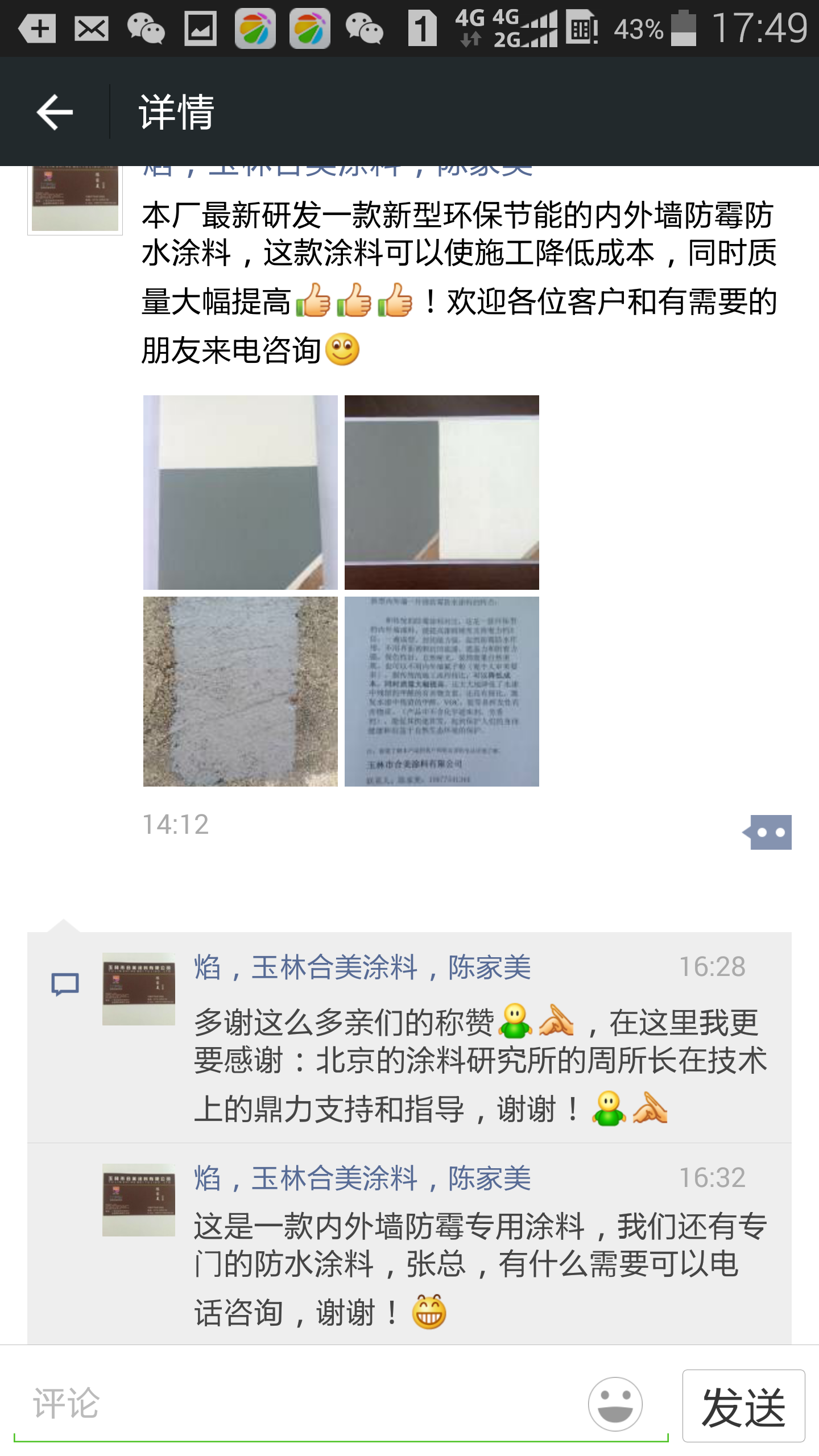Tap the avatar beside the 16:28 comment
819x1456 pixels.
pyautogui.click(x=138, y=989)
